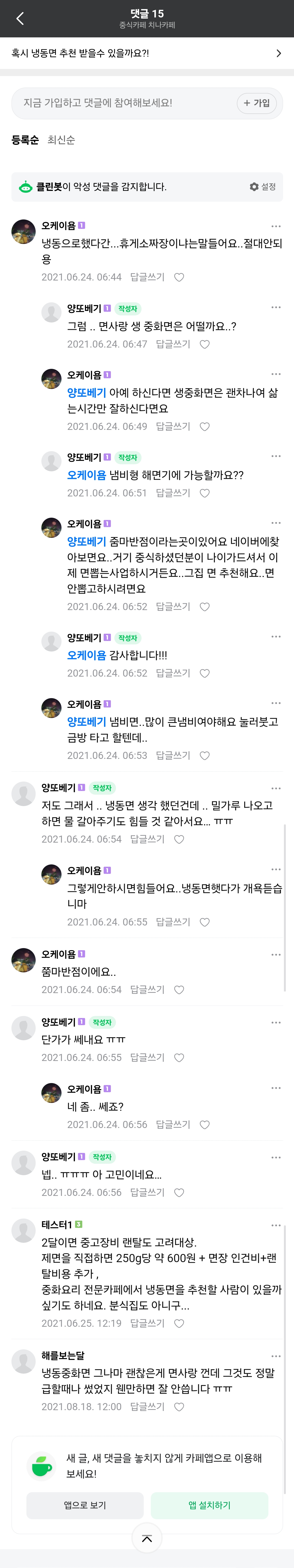
Task: Write a reply to the 06:51 comment
Action: [173, 493]
